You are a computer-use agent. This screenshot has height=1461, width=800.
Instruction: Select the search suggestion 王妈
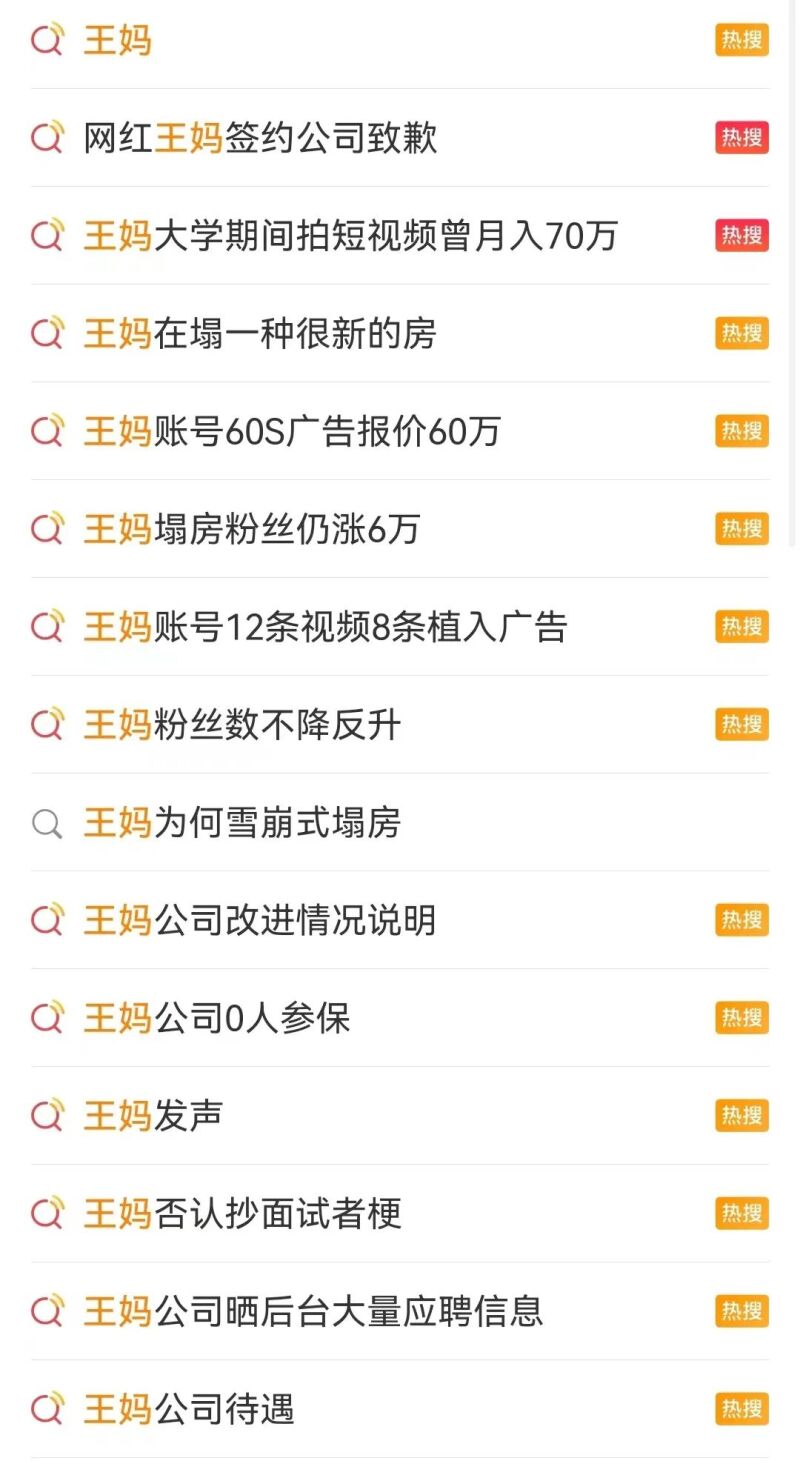(118, 41)
